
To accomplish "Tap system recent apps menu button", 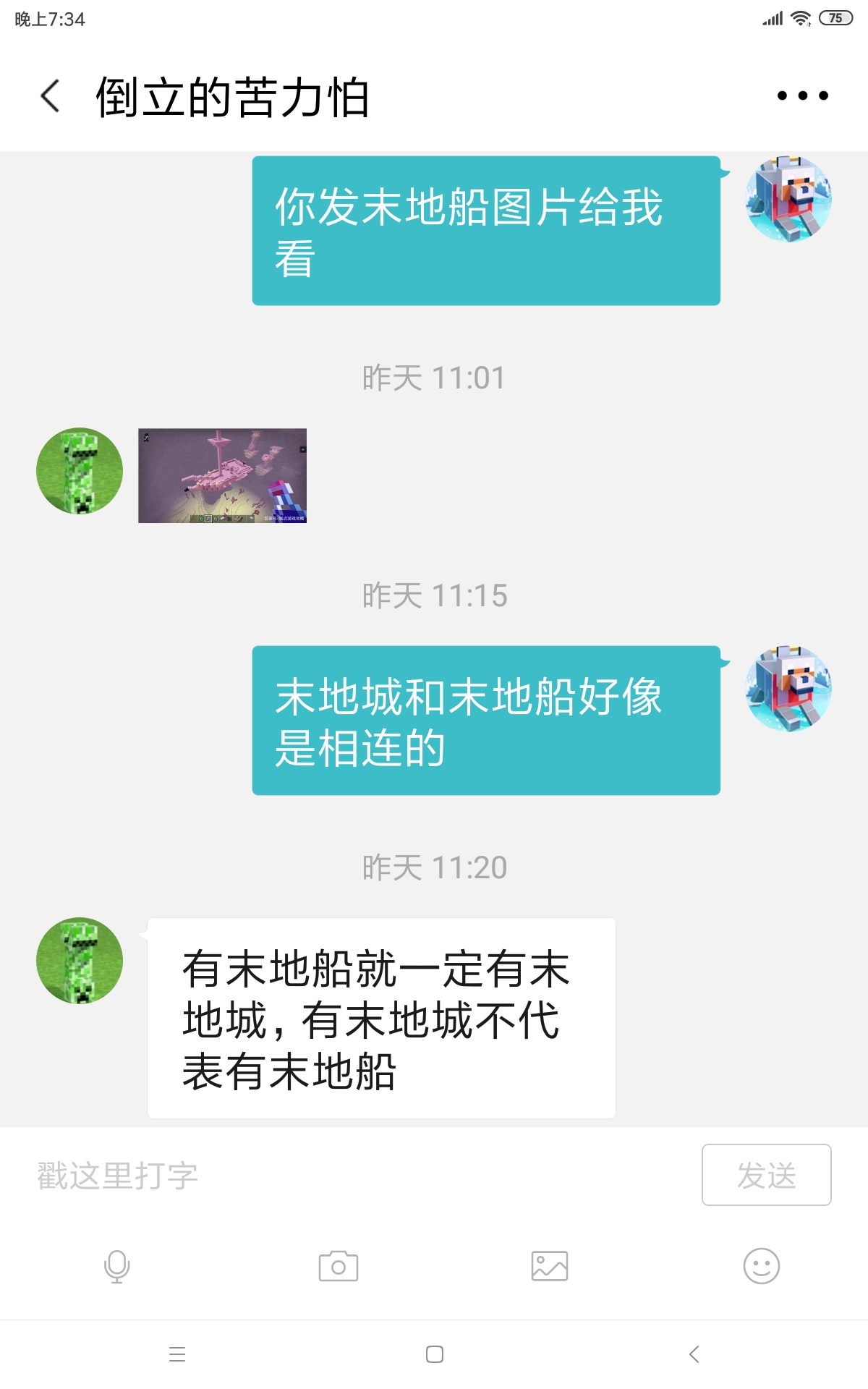I will [177, 1354].
